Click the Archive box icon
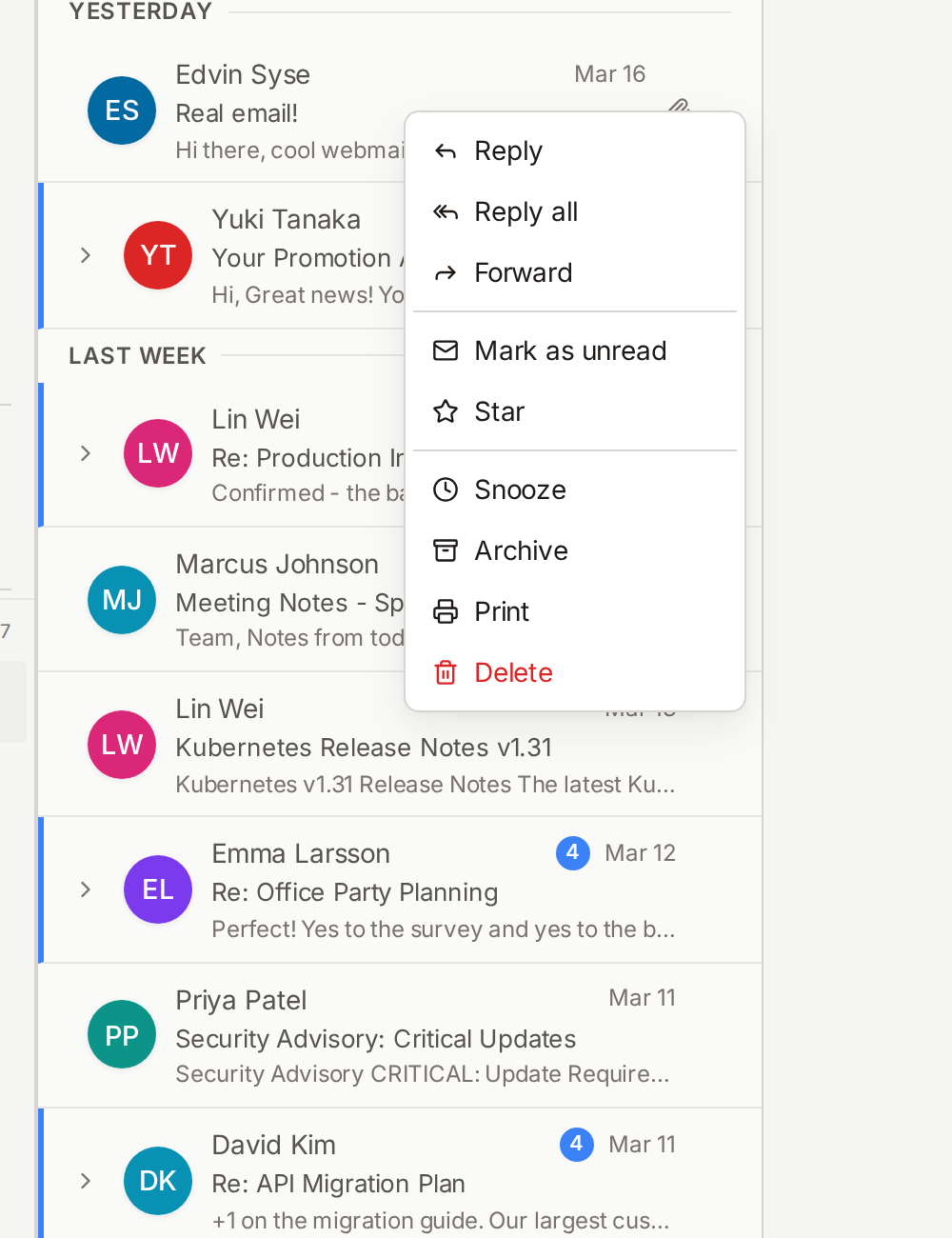This screenshot has height=1238, width=952. point(445,549)
